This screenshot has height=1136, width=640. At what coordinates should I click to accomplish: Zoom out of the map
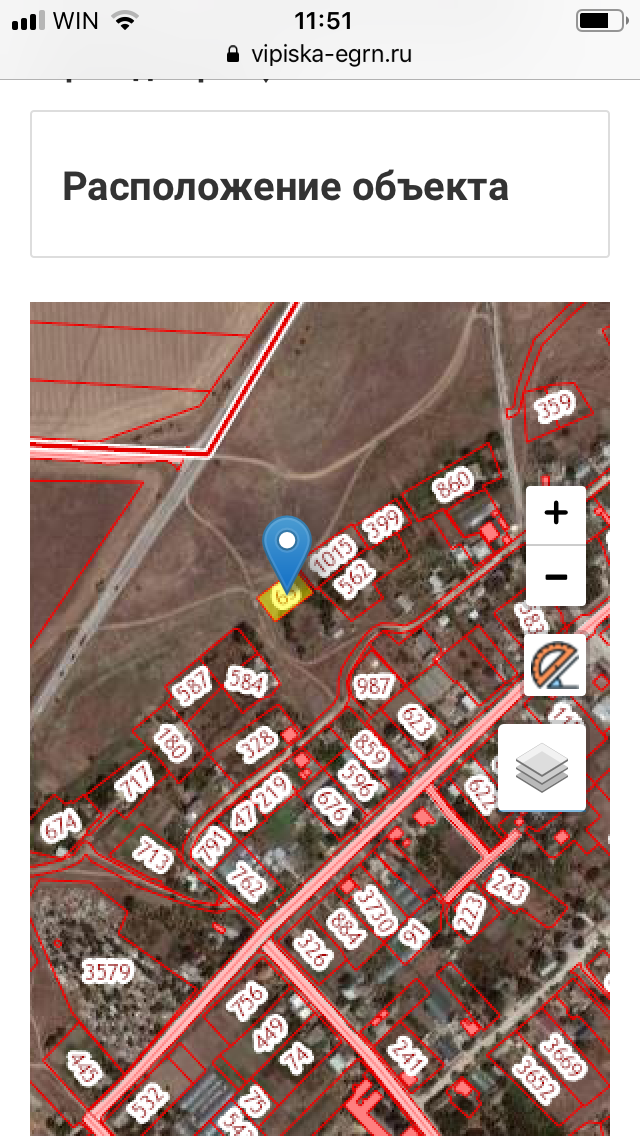point(555,577)
